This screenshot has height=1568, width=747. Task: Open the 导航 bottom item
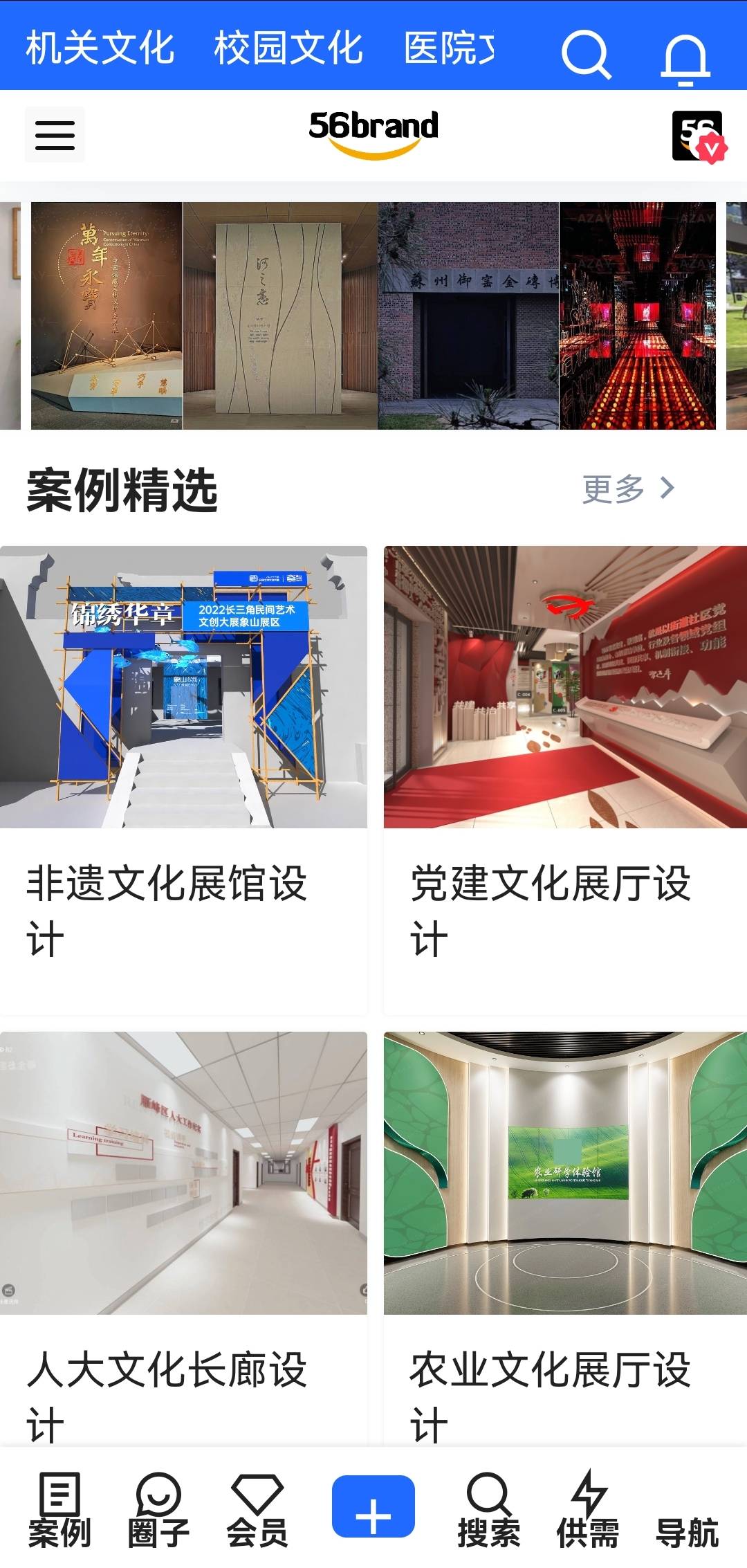tap(688, 1532)
